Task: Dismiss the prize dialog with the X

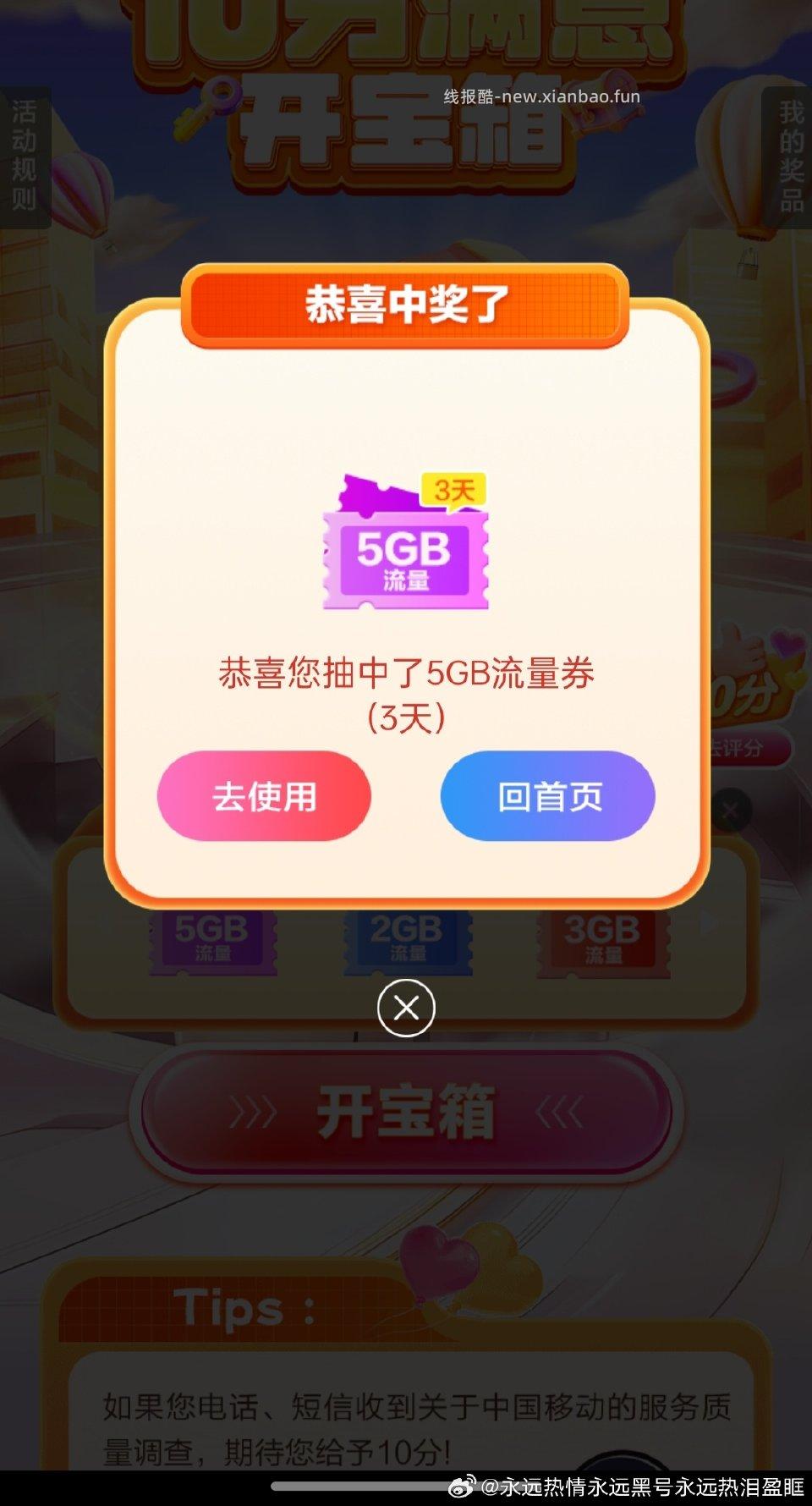Action: pos(406,1008)
